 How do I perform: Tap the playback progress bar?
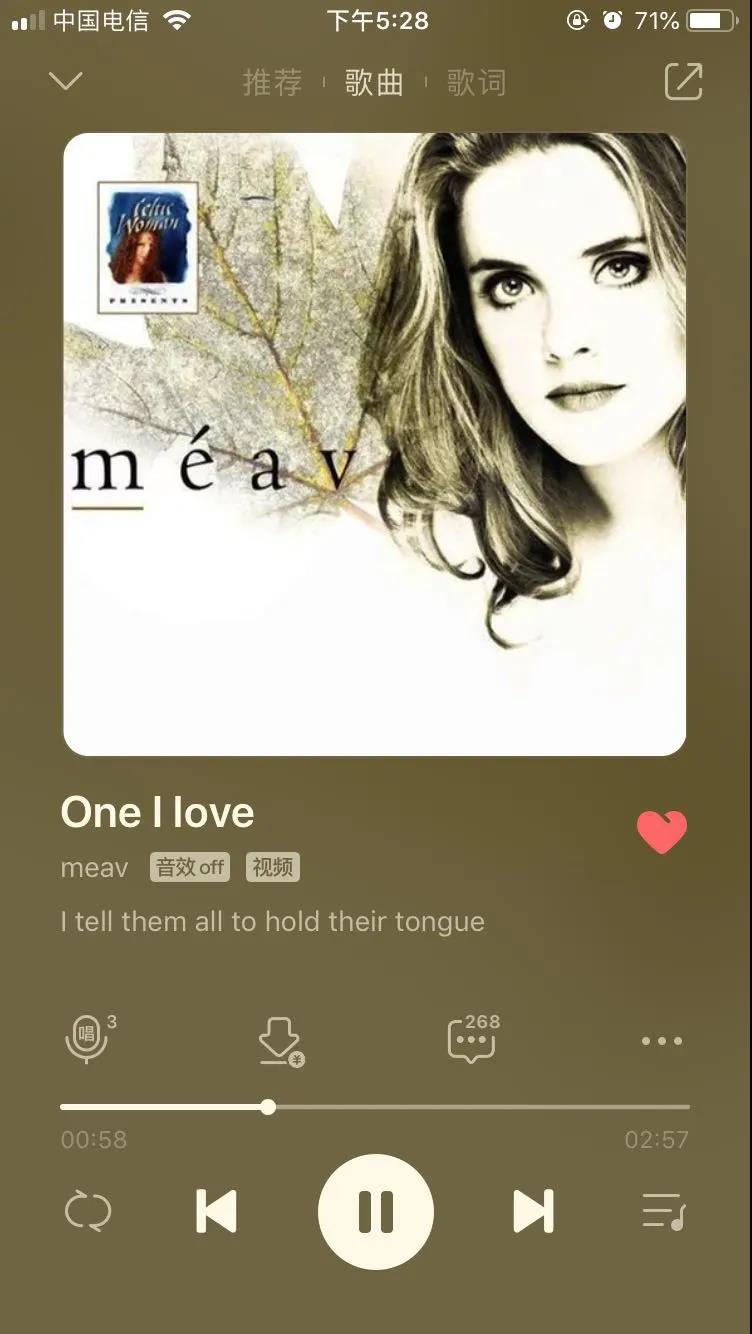(375, 1107)
